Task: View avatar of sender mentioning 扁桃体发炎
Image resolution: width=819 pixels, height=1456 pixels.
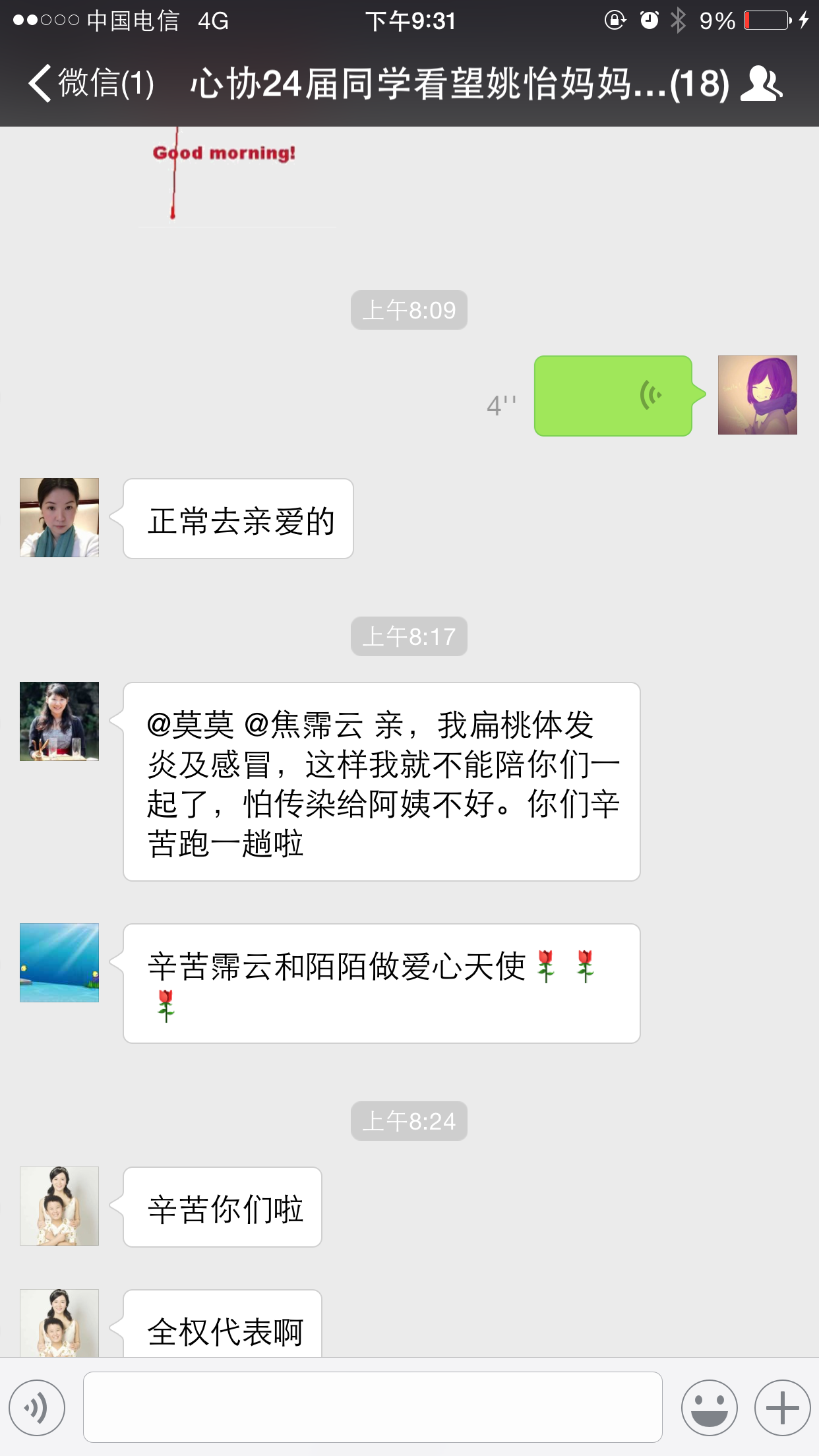Action: point(59,721)
